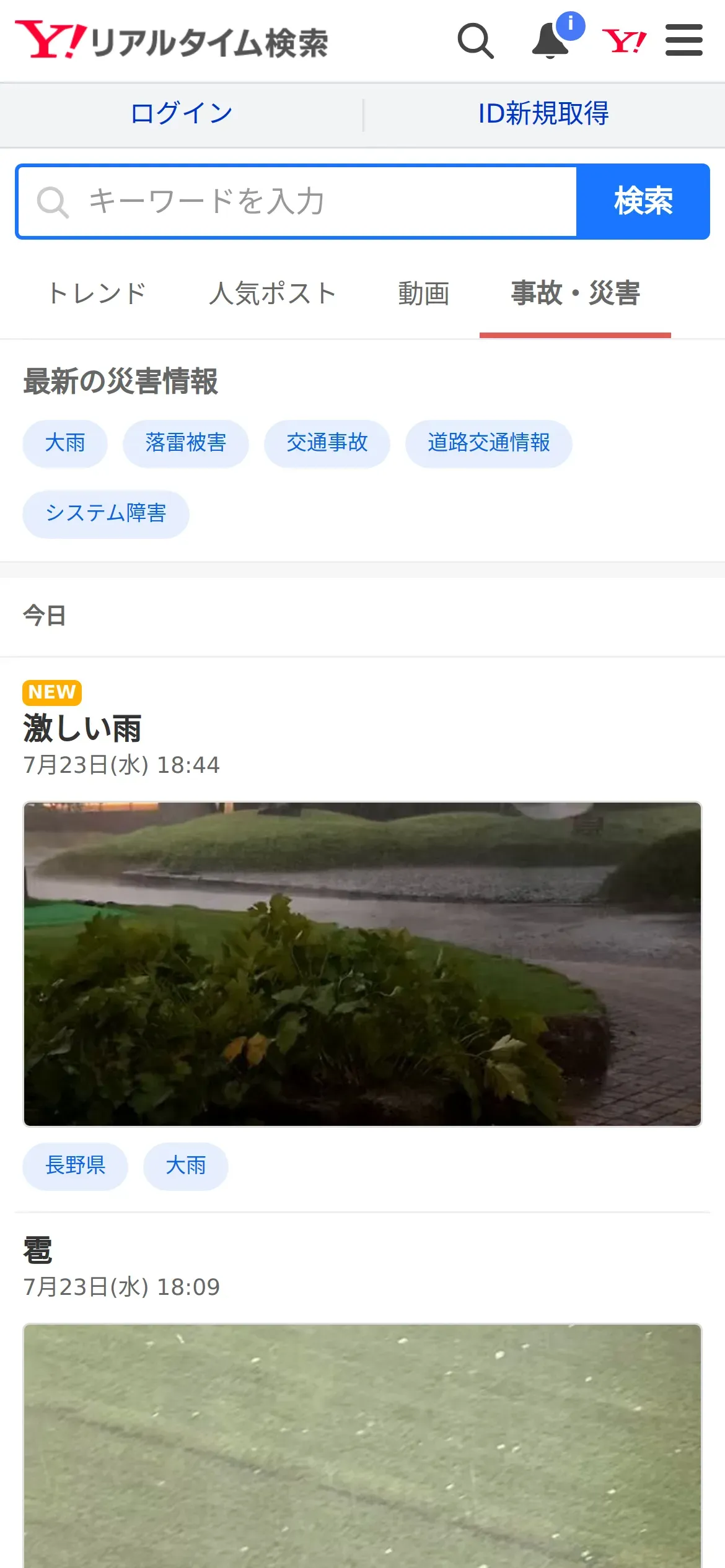Tap the ログイン link
The height and width of the screenshot is (1568, 725).
[181, 114]
